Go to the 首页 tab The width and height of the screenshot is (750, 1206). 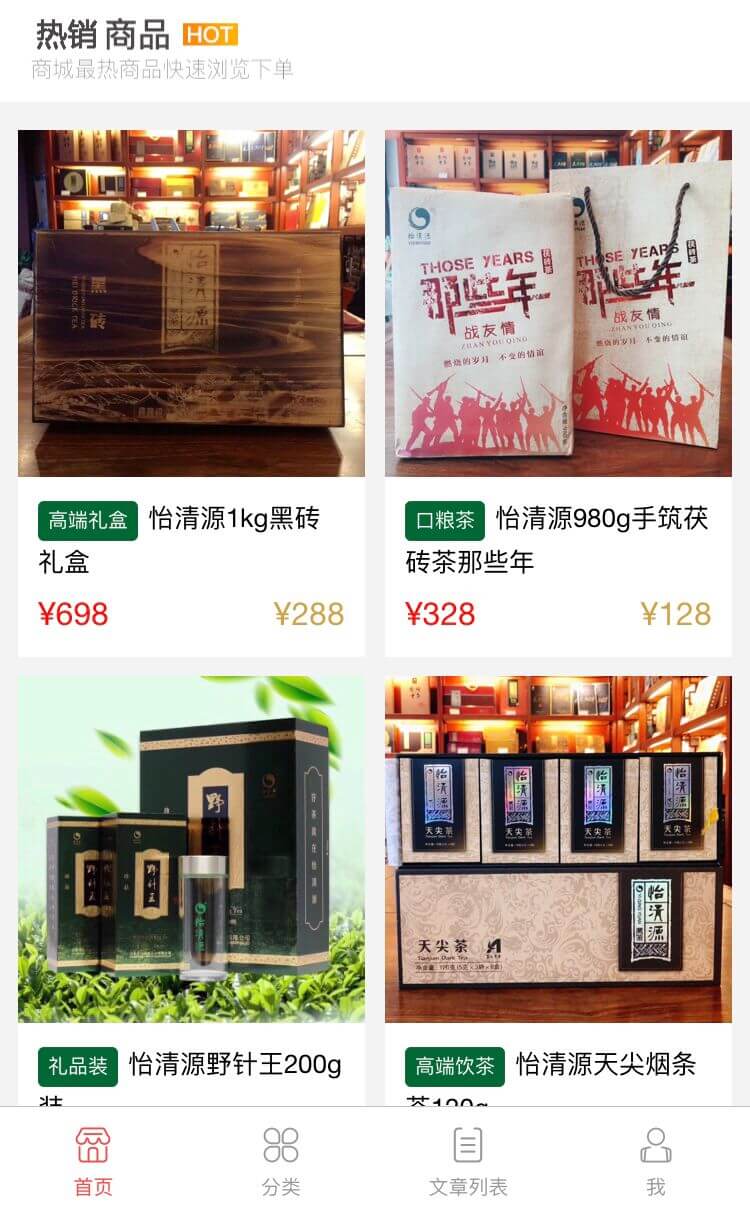tap(93, 1160)
